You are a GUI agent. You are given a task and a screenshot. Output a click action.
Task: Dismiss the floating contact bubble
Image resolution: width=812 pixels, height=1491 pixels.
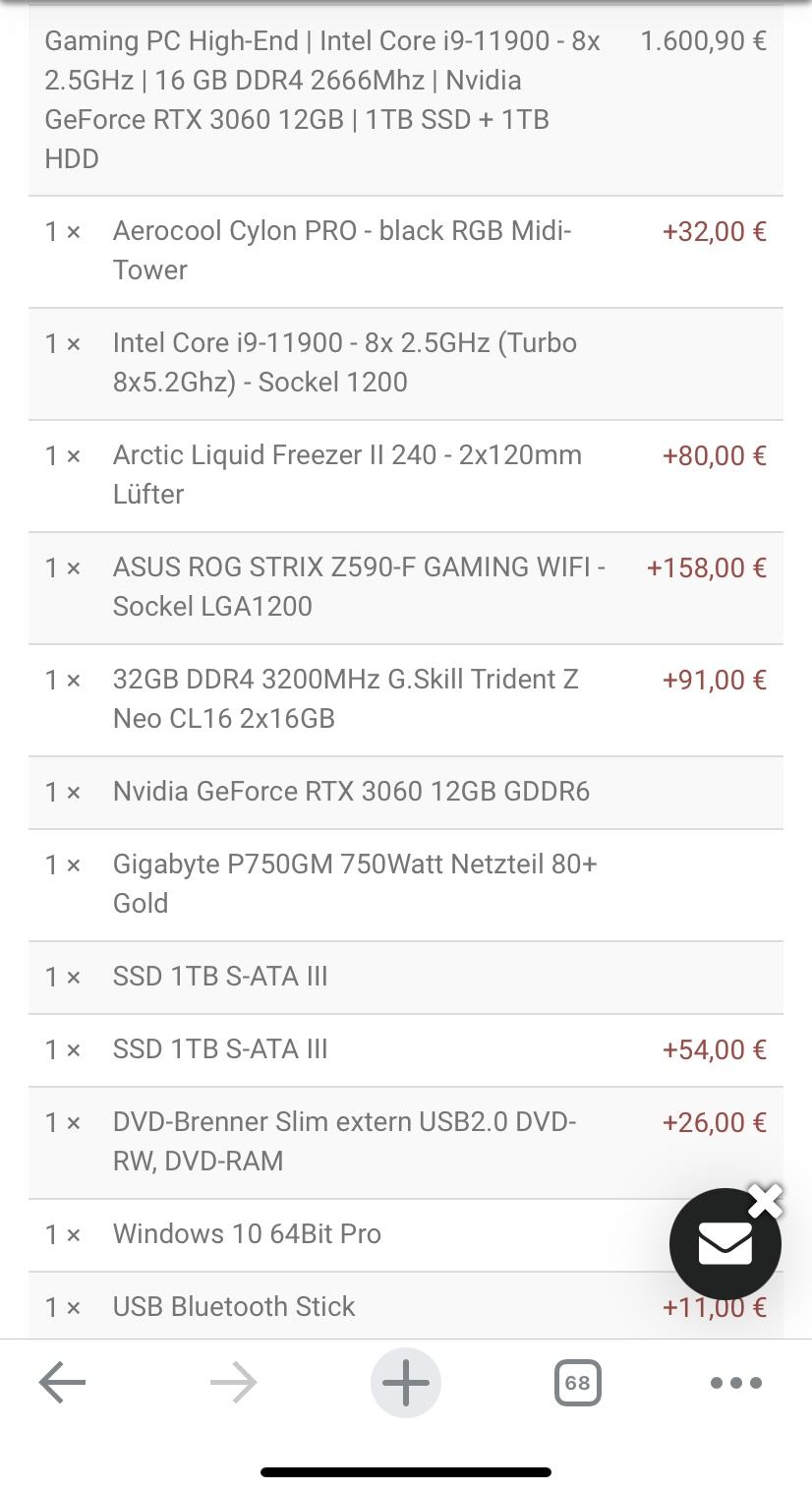(x=765, y=1200)
